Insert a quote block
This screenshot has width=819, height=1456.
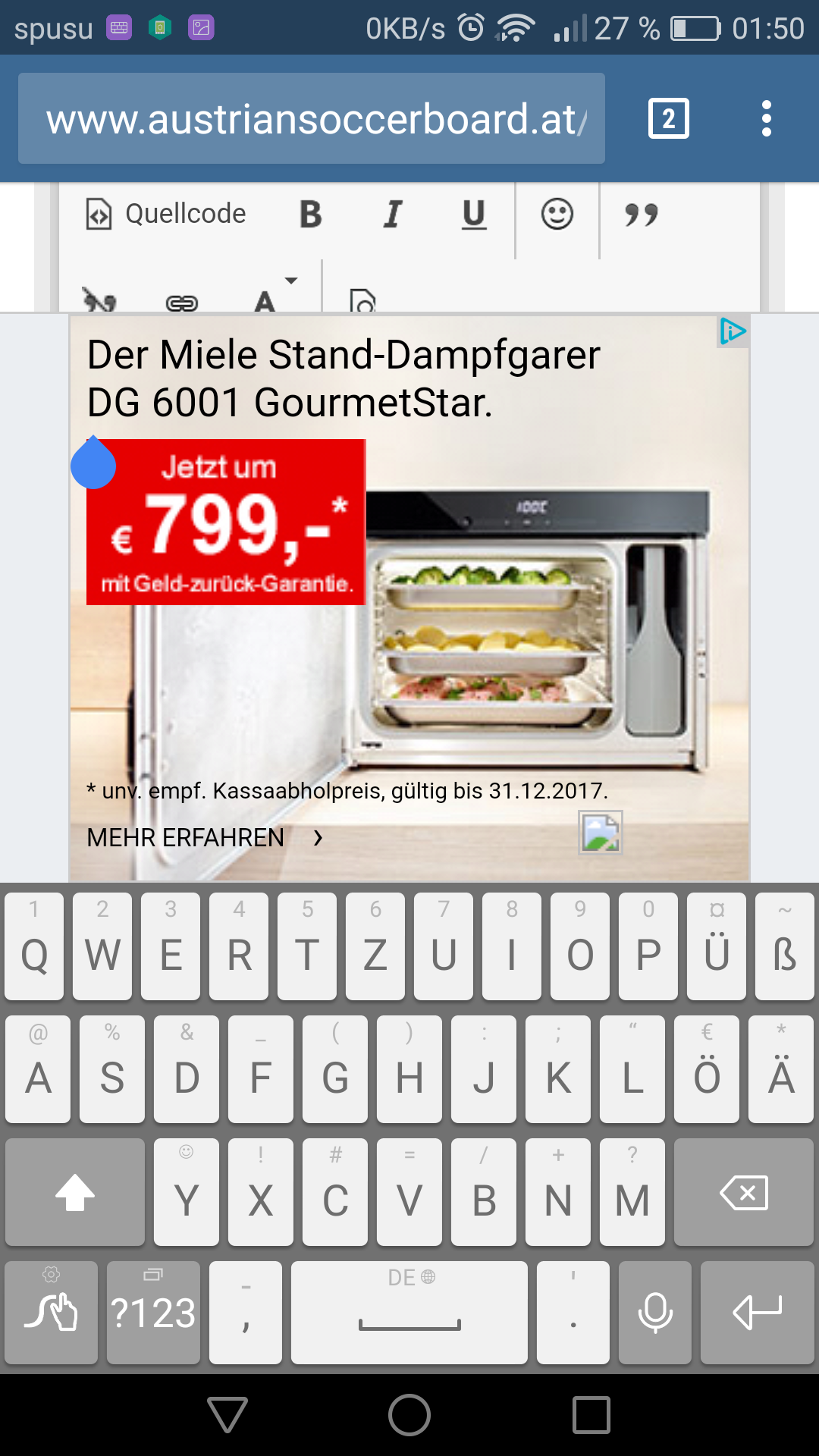tap(641, 215)
